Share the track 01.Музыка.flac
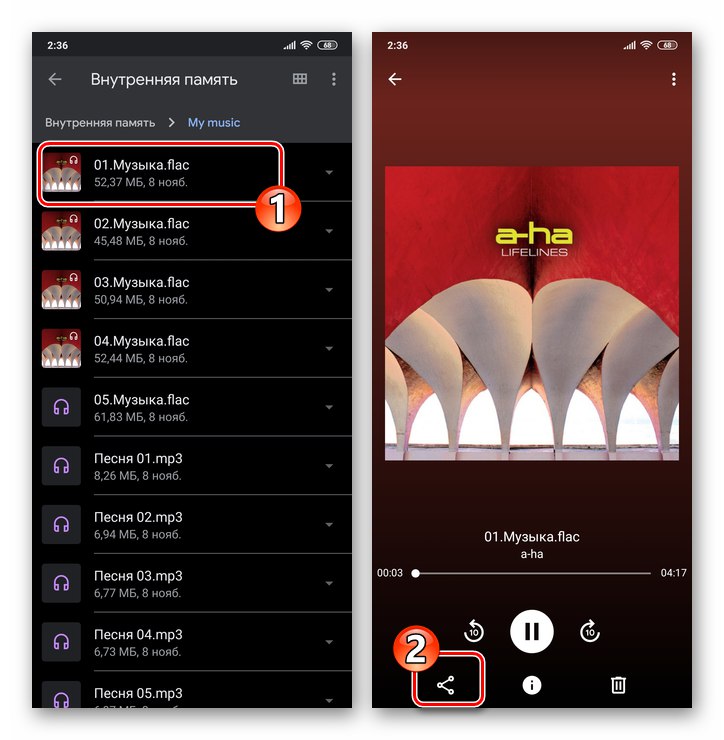Screen dimensions: 724x740 click(446, 685)
